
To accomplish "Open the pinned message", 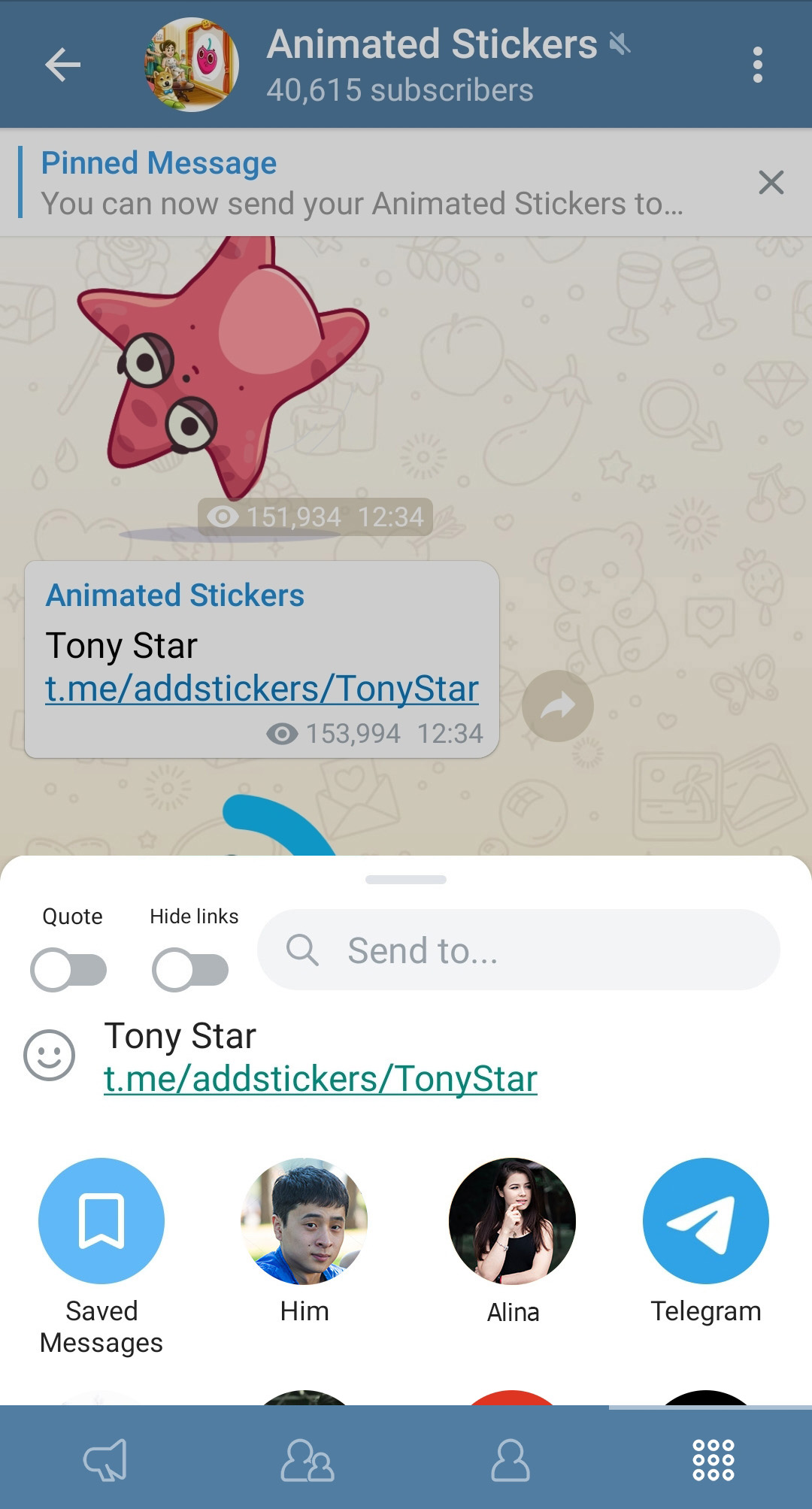I will pyautogui.click(x=361, y=183).
